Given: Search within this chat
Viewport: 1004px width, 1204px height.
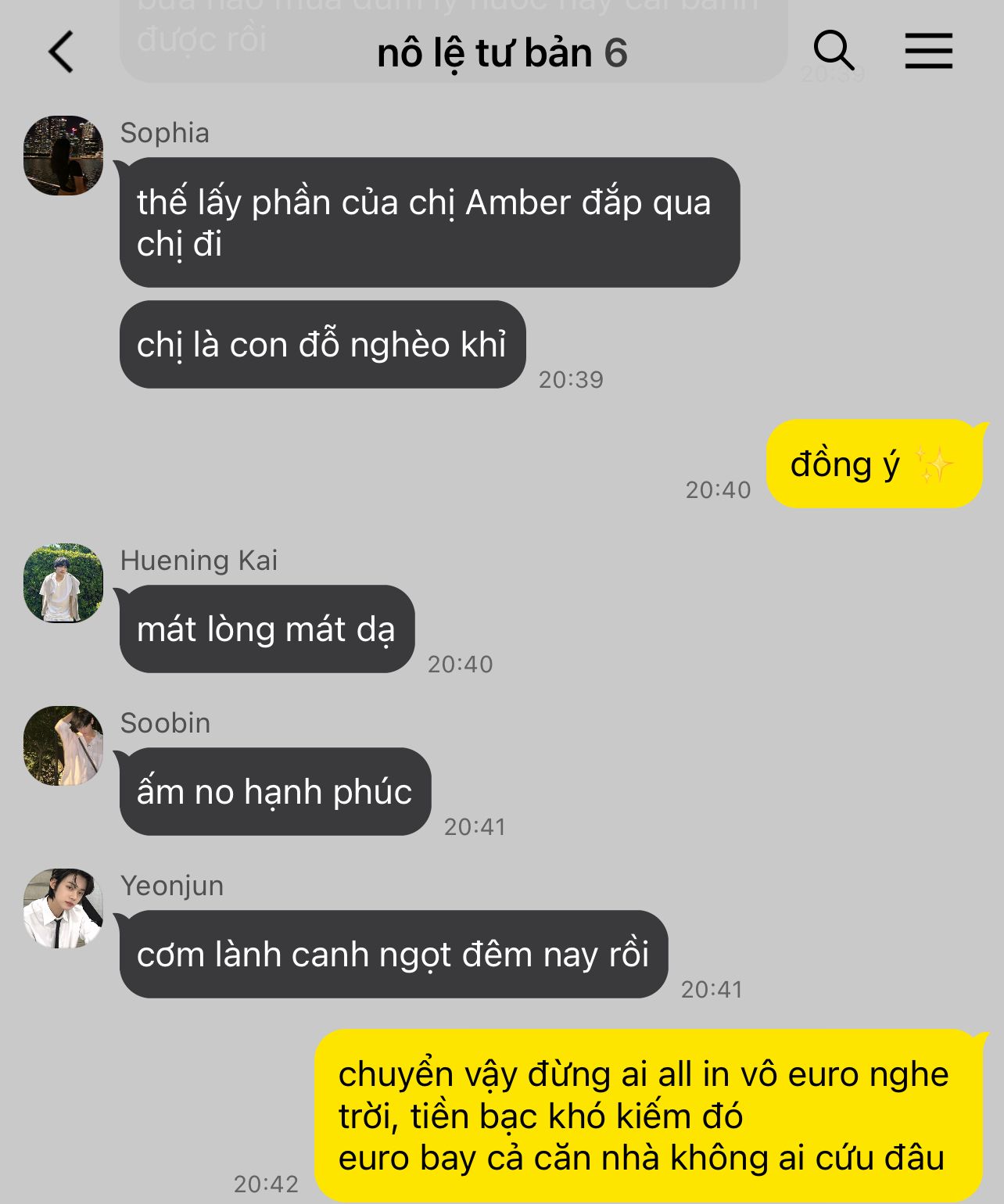Looking at the screenshot, I should click(834, 52).
